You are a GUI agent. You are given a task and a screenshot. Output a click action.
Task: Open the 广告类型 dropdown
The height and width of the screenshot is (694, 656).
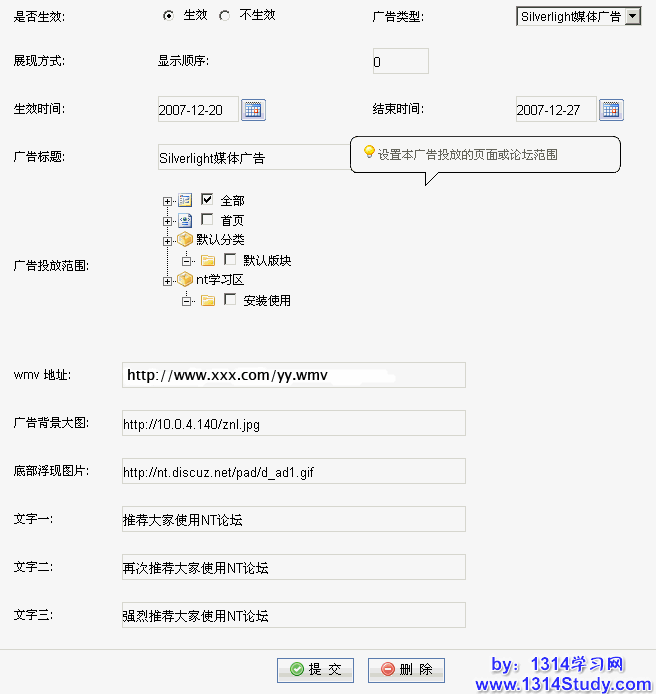(631, 17)
